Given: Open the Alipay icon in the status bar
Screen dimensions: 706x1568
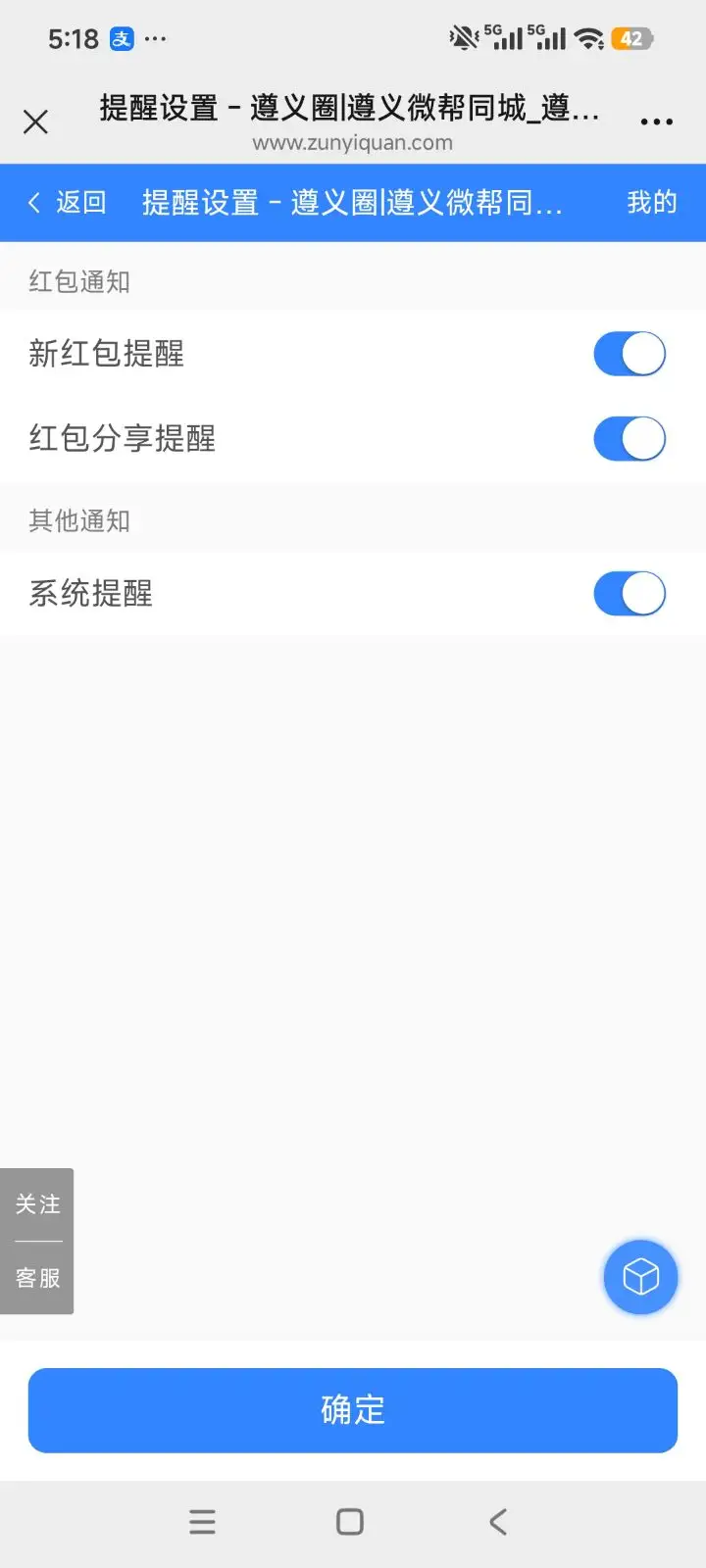Looking at the screenshot, I should pos(120,38).
